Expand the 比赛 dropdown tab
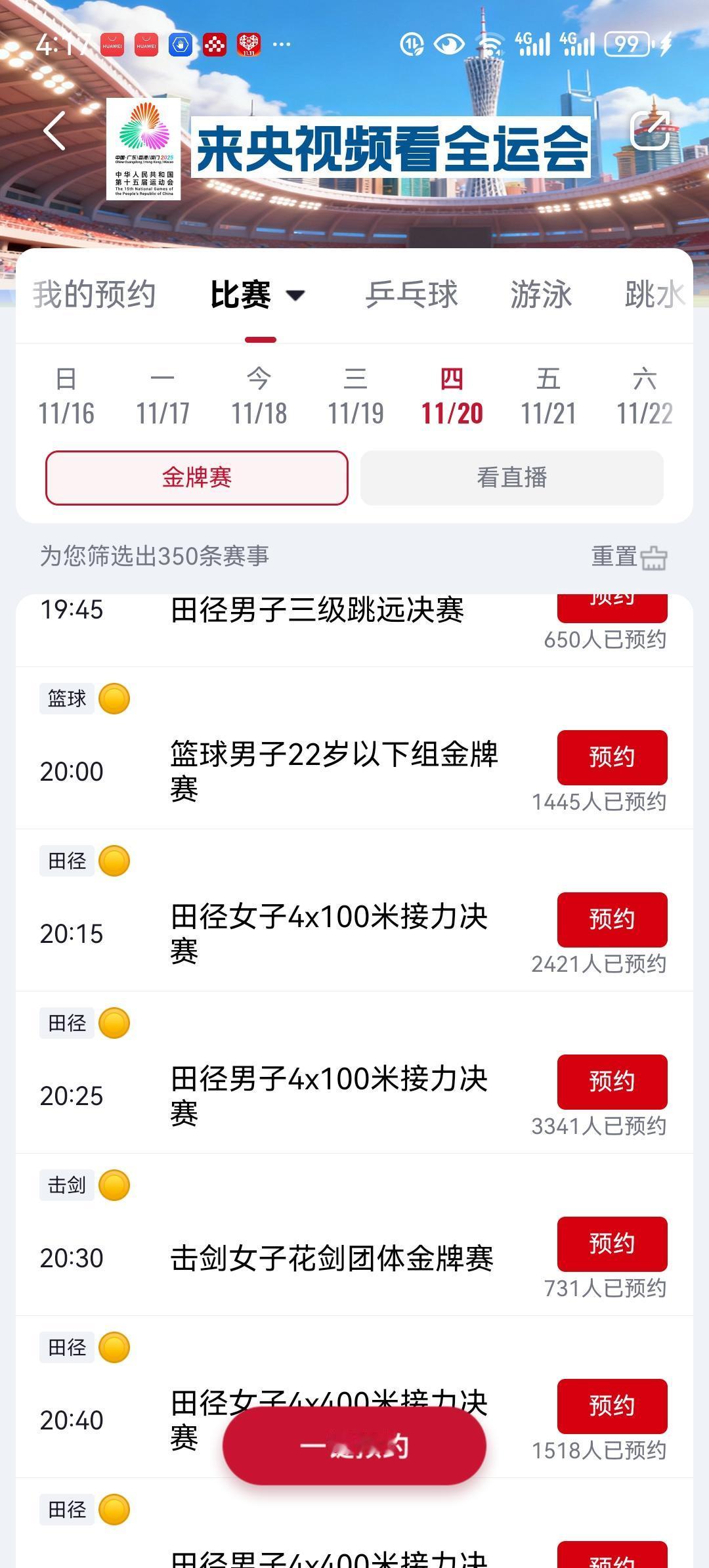This screenshot has width=709, height=1568. (x=257, y=295)
